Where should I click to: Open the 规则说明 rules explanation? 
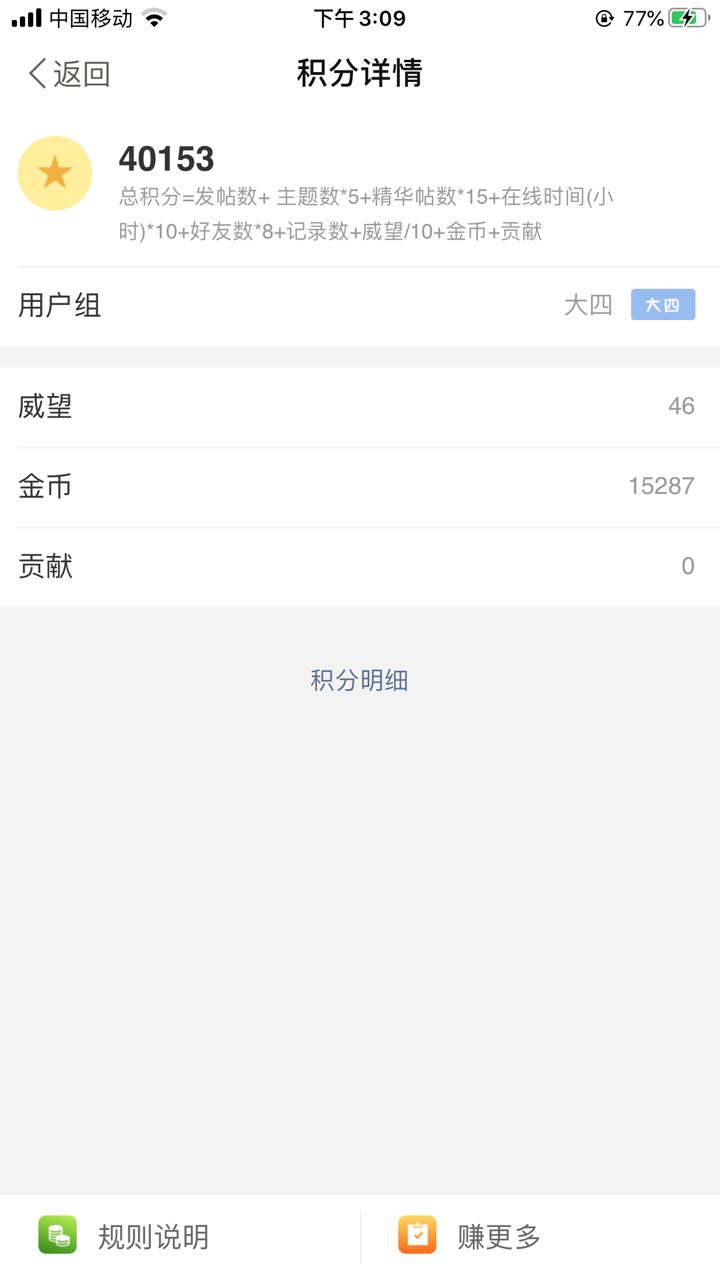tap(180, 1237)
